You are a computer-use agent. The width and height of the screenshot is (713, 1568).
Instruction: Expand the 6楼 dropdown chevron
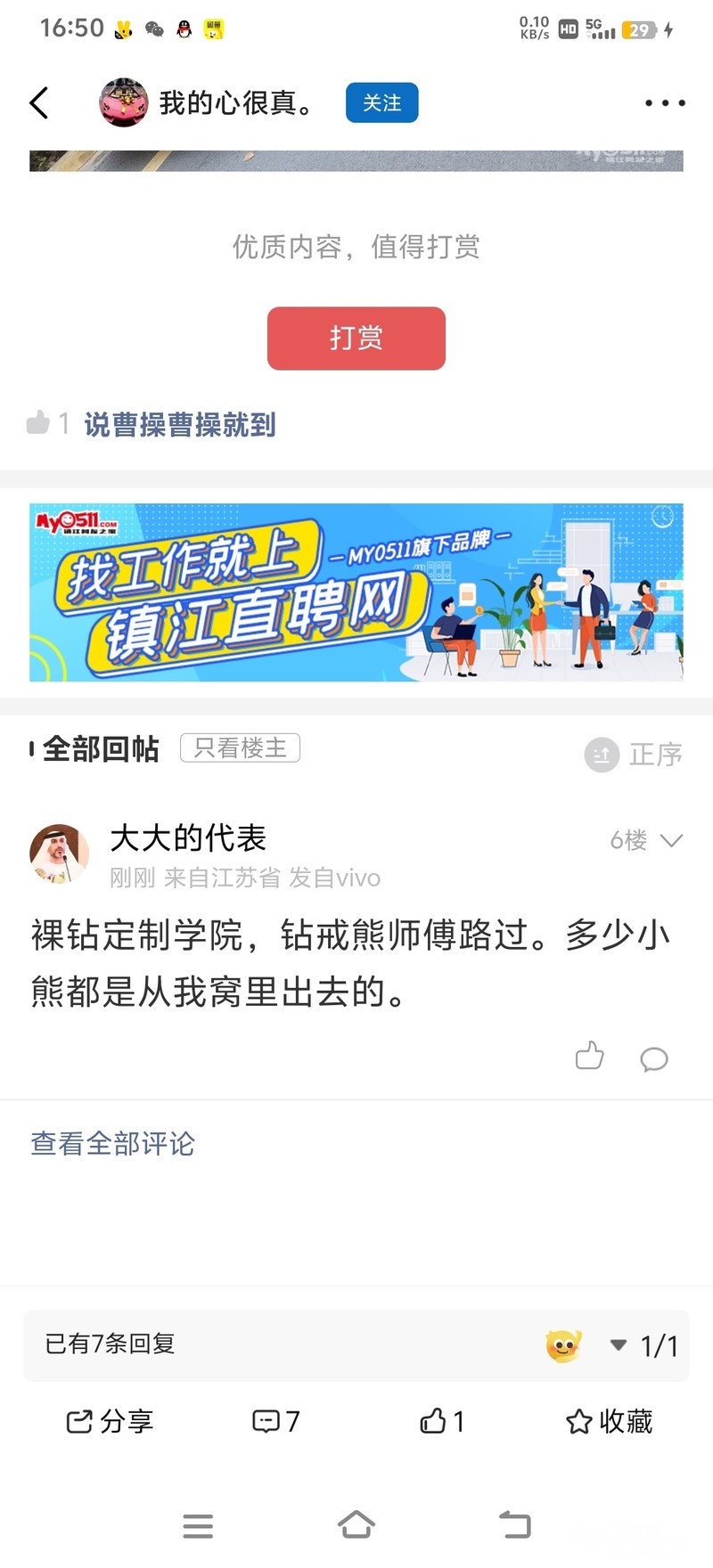(x=671, y=840)
